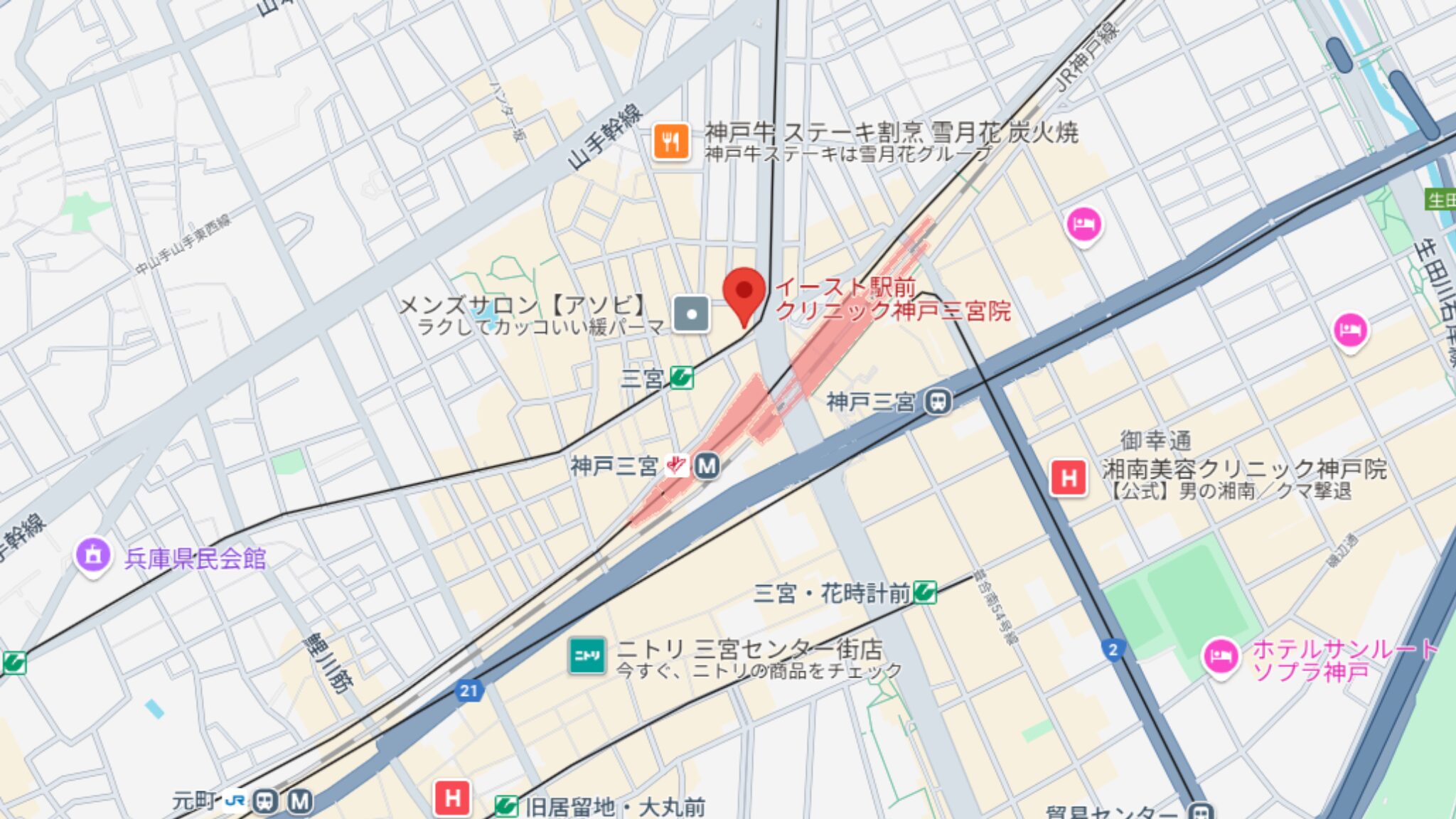
Task: Tap the 神戸三宮 train station icon
Action: (938, 402)
